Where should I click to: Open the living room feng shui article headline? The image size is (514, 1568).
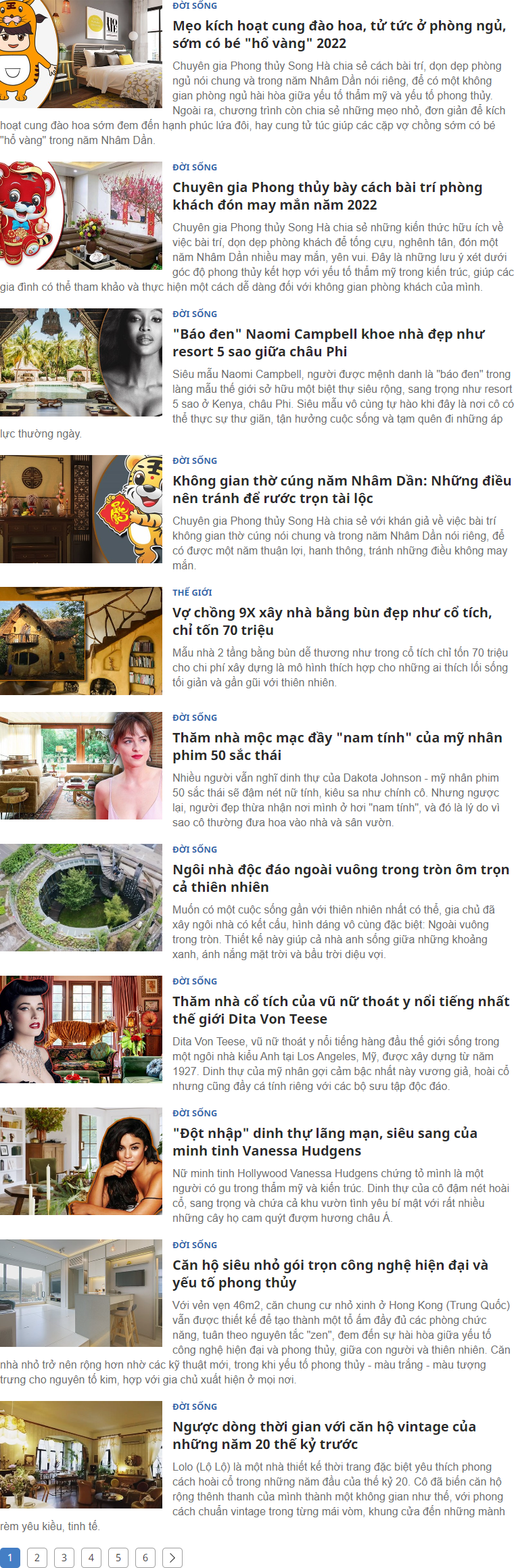[x=327, y=196]
